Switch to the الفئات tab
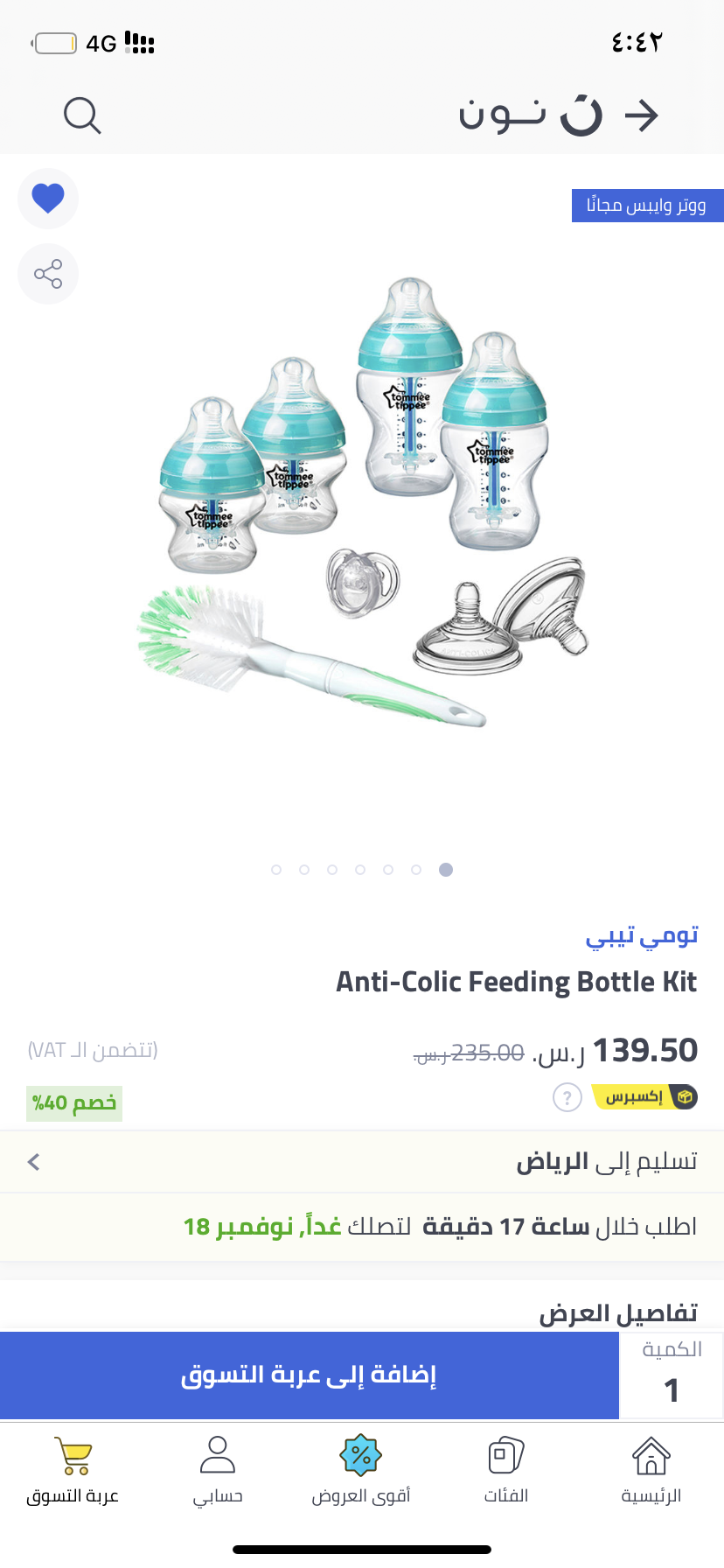Viewport: 724px width, 1568px height. click(506, 1470)
